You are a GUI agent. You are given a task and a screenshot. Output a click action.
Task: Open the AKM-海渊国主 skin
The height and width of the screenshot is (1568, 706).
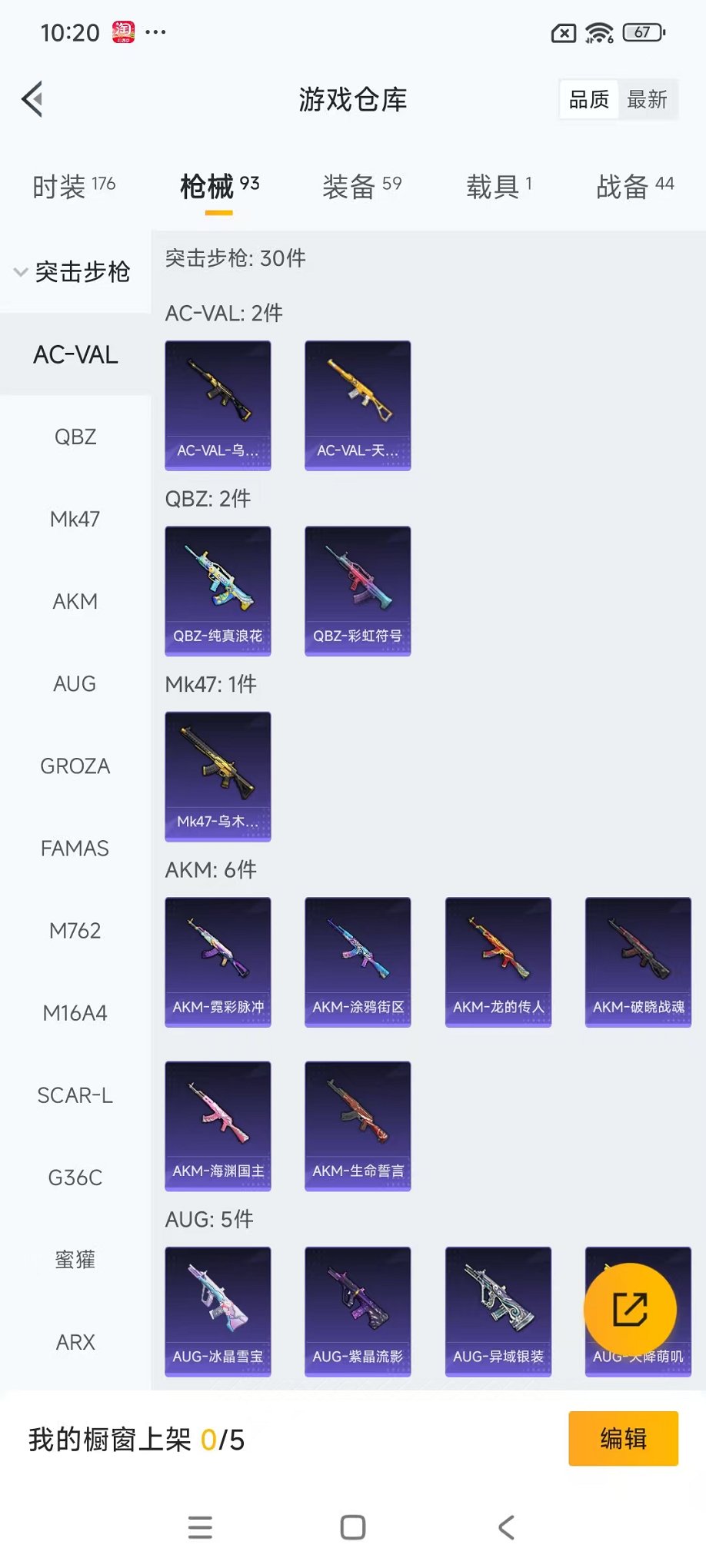tap(218, 1125)
